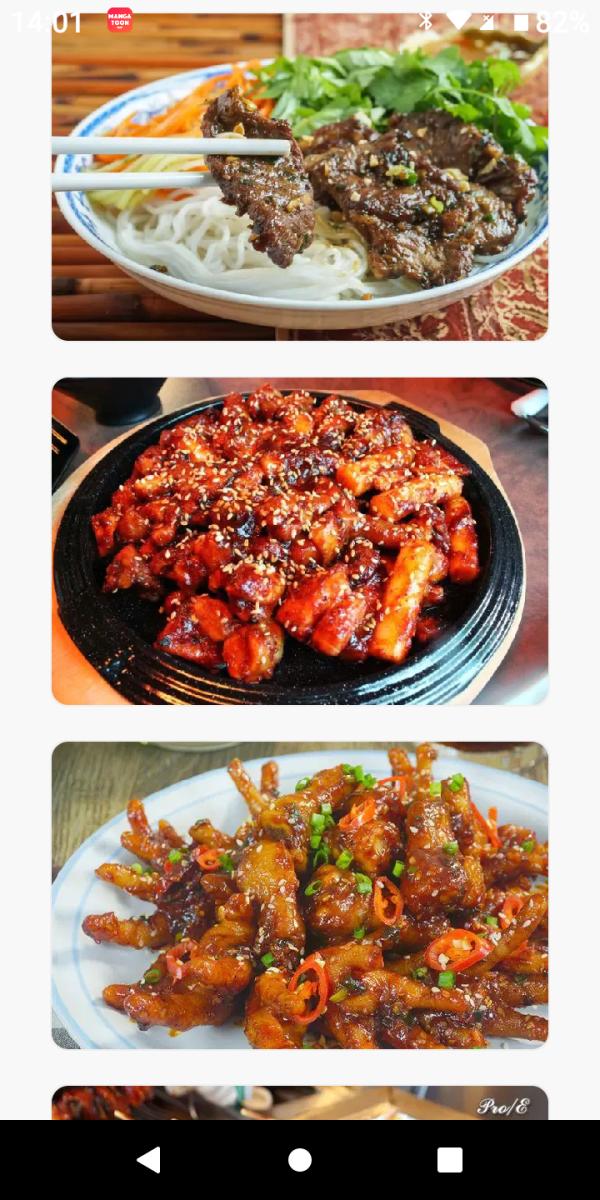Open the spicy red glazed meat dish image
The width and height of the screenshot is (600, 1200).
coord(300,541)
